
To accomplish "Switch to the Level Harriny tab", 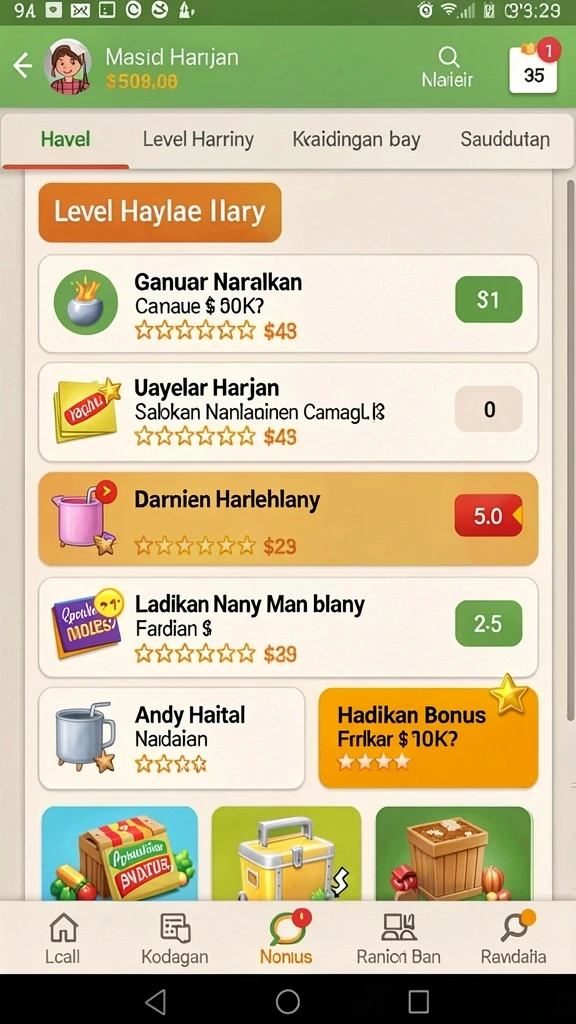I will pos(198,139).
